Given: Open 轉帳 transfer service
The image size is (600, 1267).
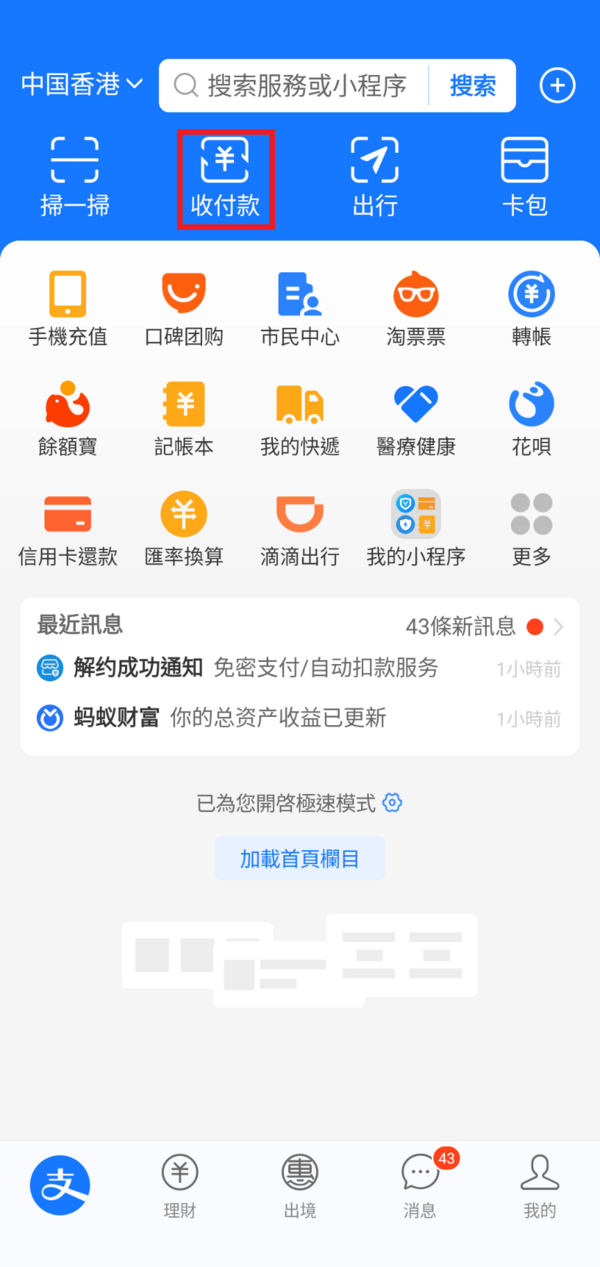Looking at the screenshot, I should coord(532,309).
